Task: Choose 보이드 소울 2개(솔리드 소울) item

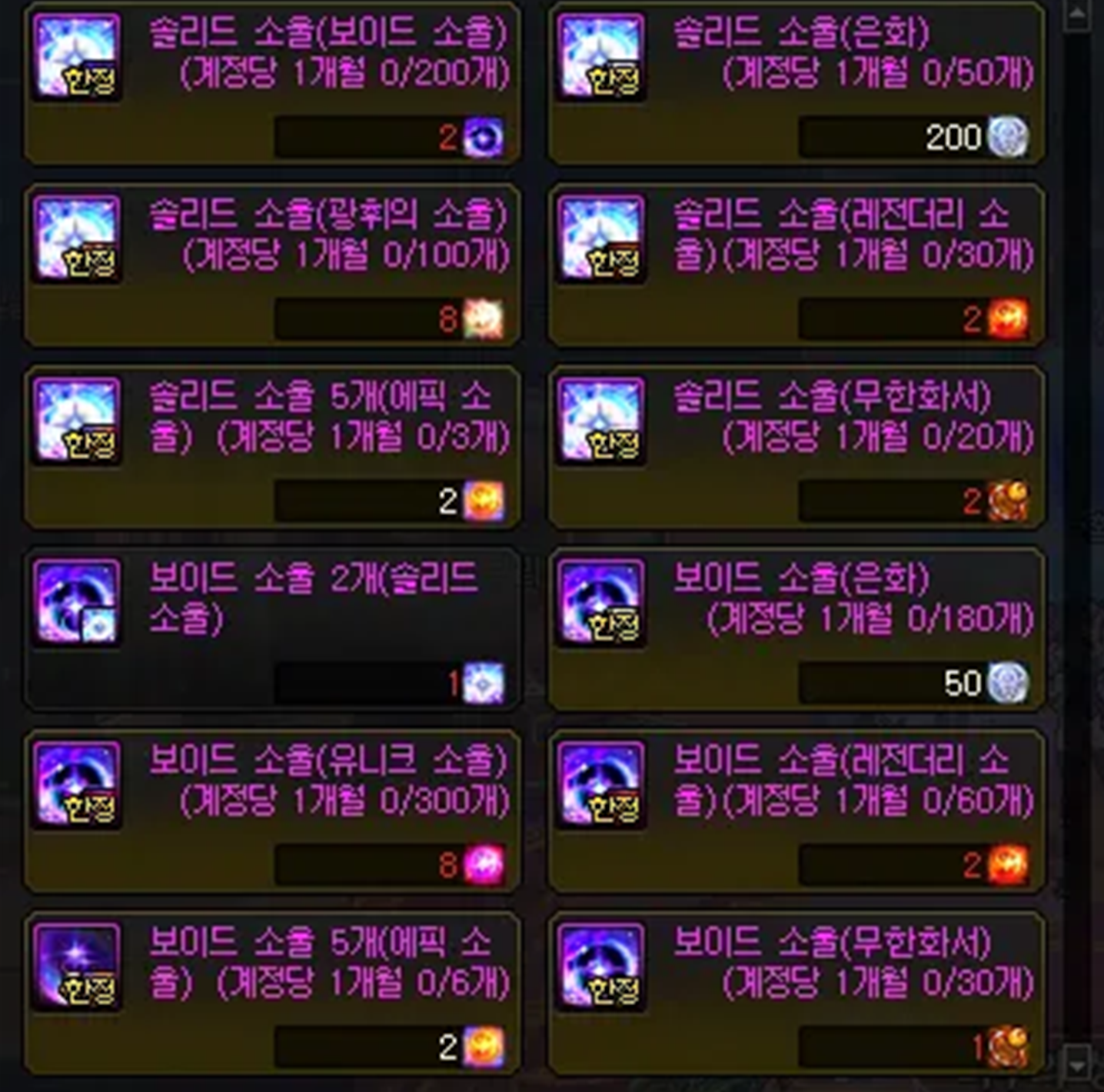Action: 272,628
